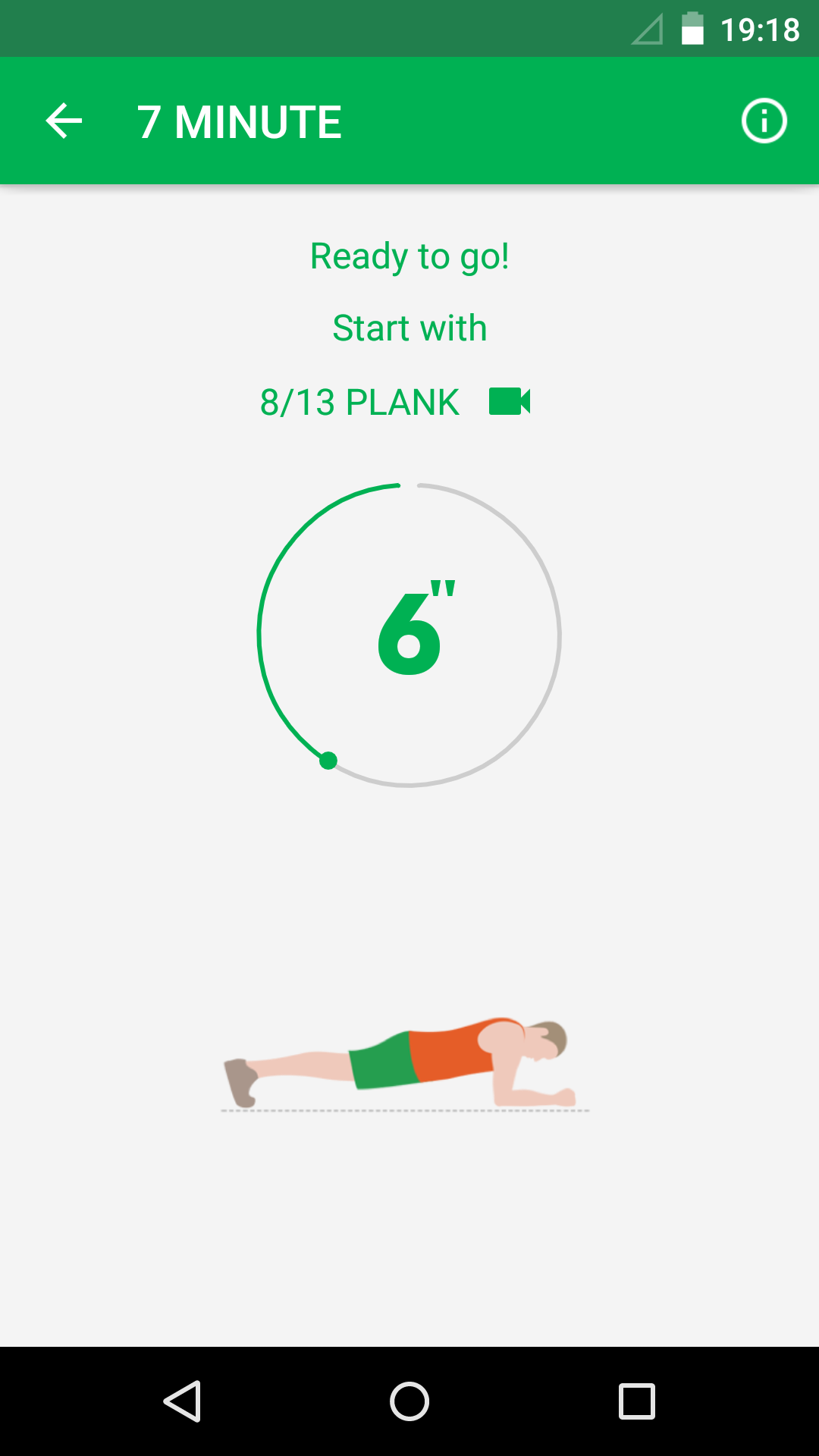
Task: Open the workout info panel
Action: [764, 121]
